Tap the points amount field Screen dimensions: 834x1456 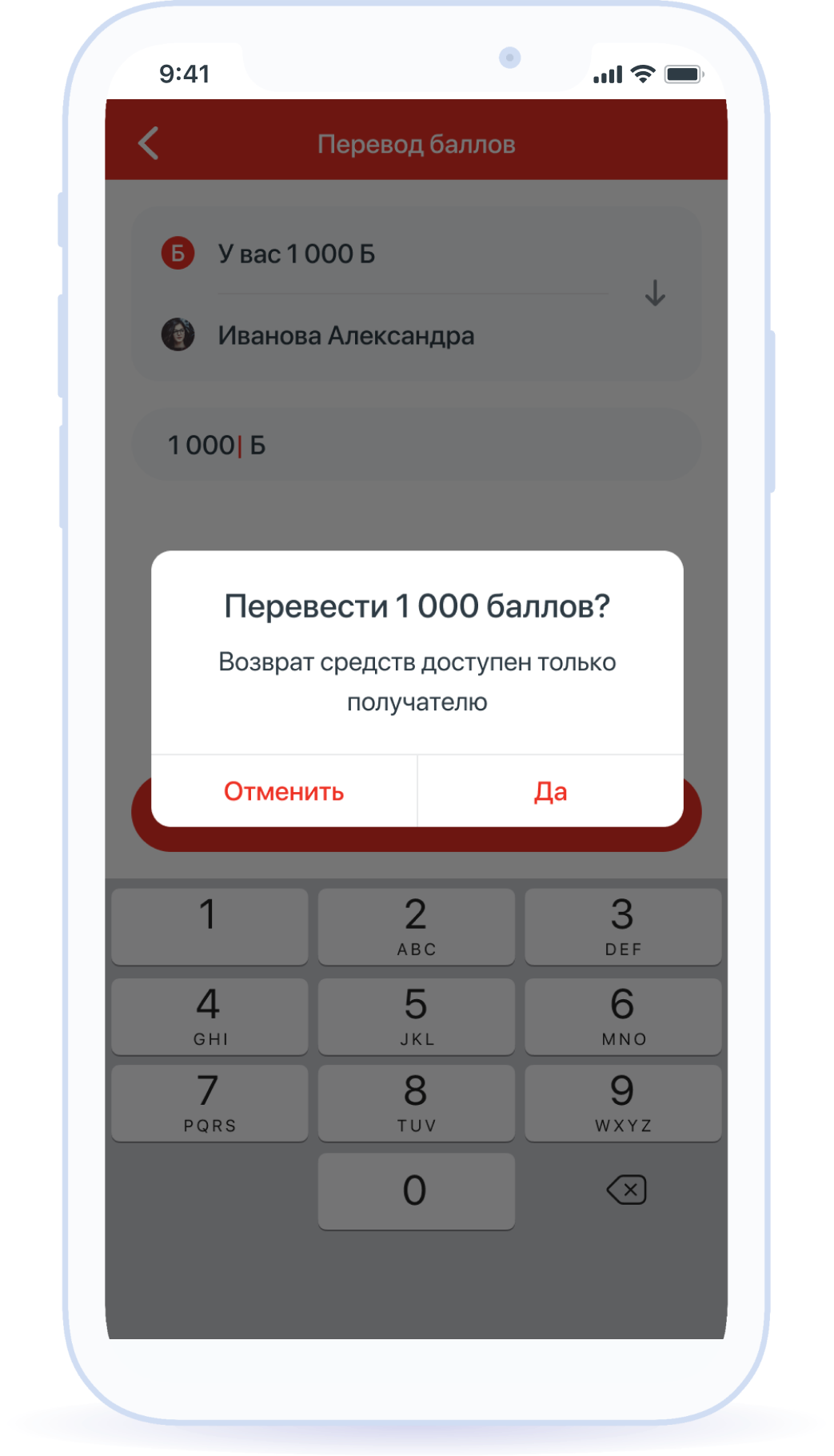(x=416, y=445)
